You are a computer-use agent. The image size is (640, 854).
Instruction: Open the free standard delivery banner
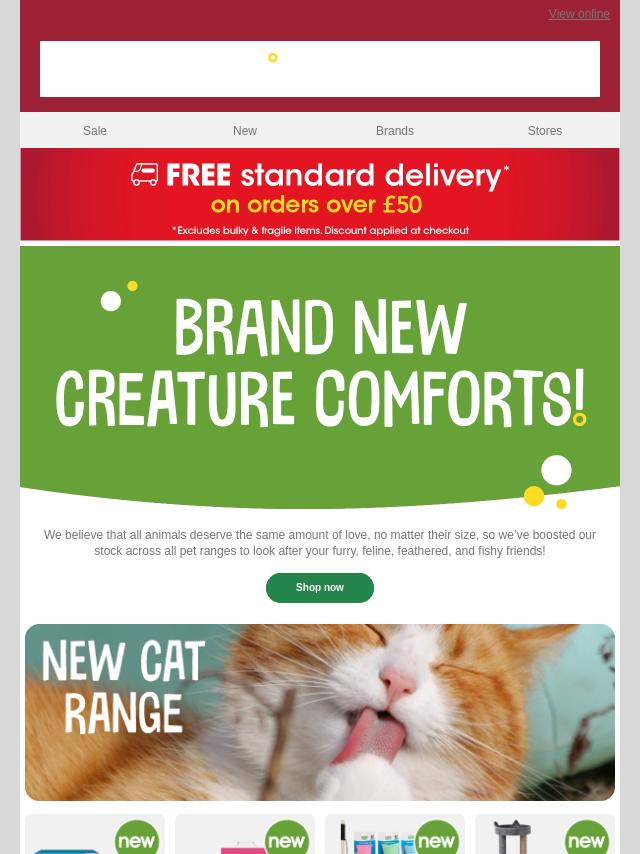click(320, 194)
